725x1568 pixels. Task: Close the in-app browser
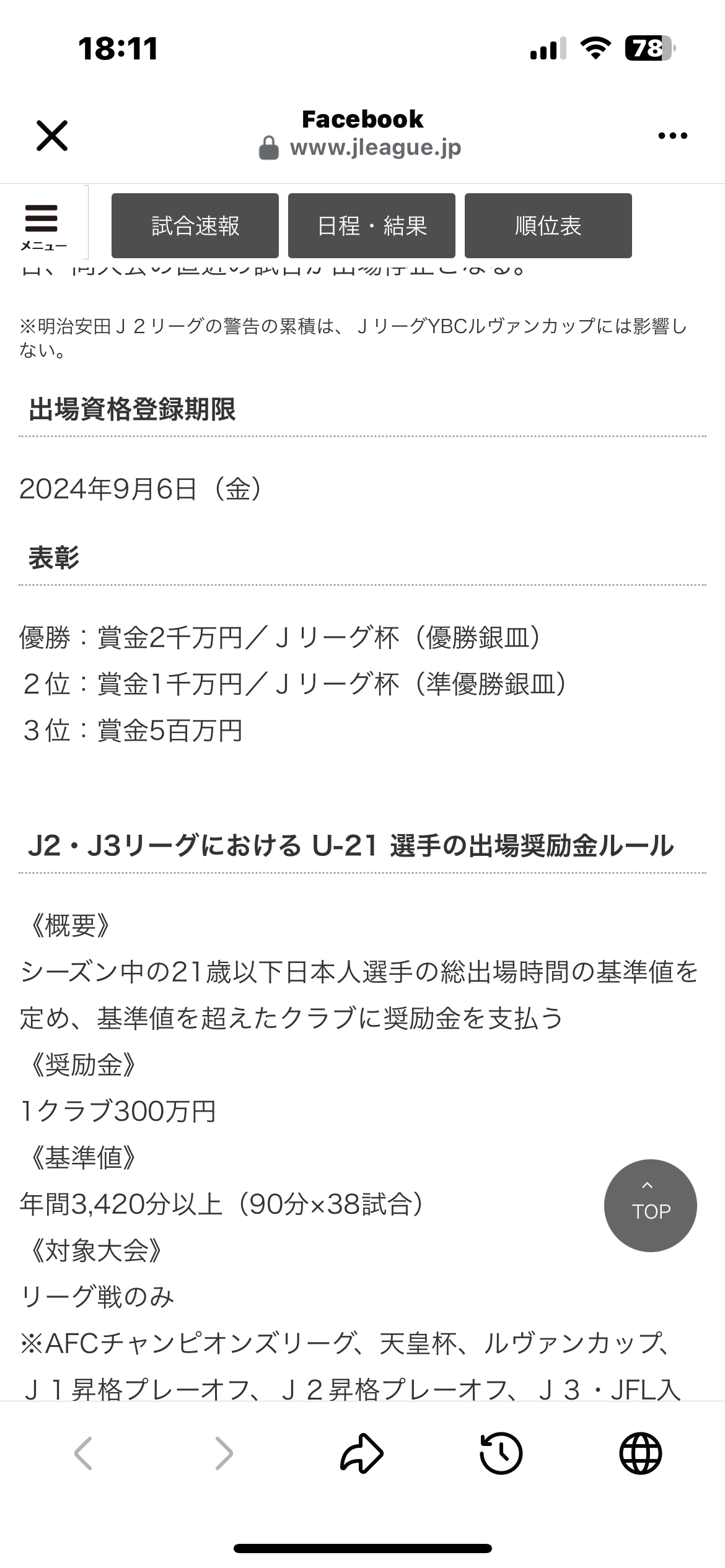(52, 136)
